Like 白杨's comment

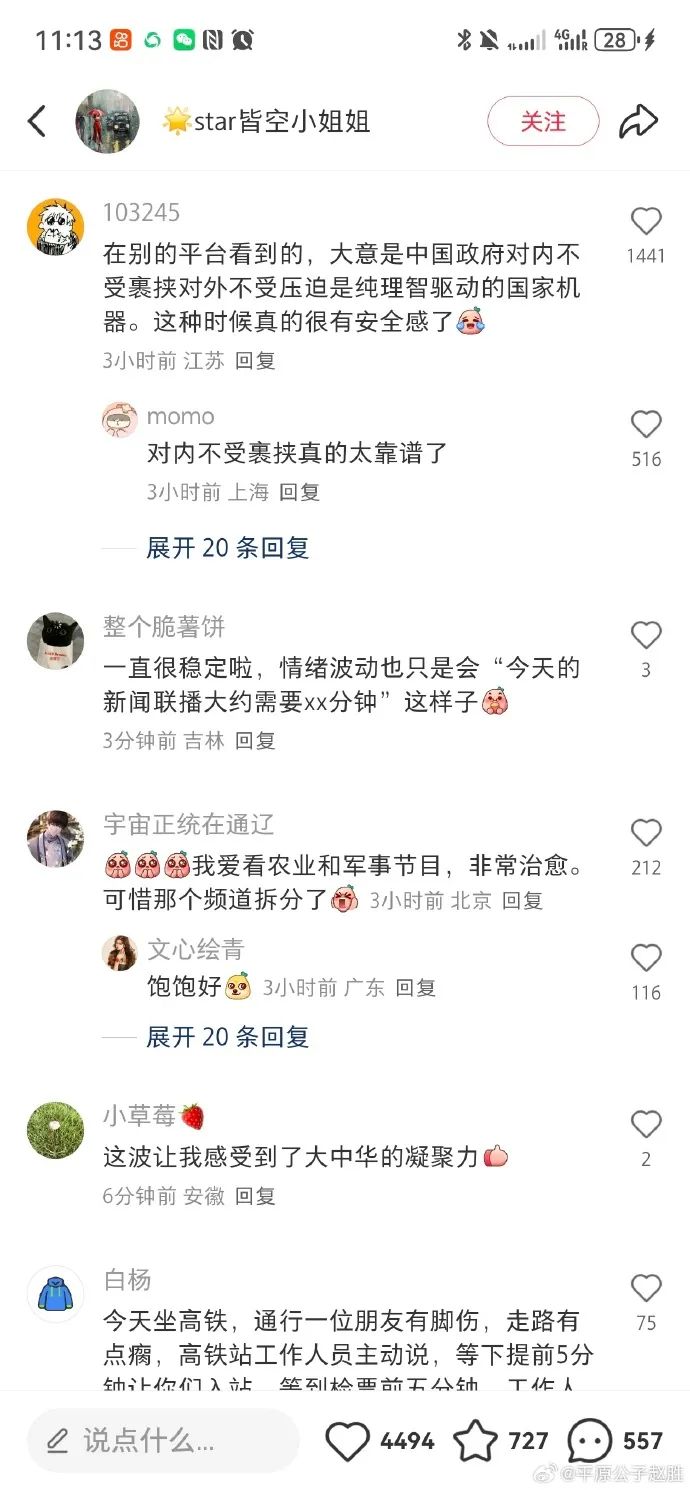646,1288
